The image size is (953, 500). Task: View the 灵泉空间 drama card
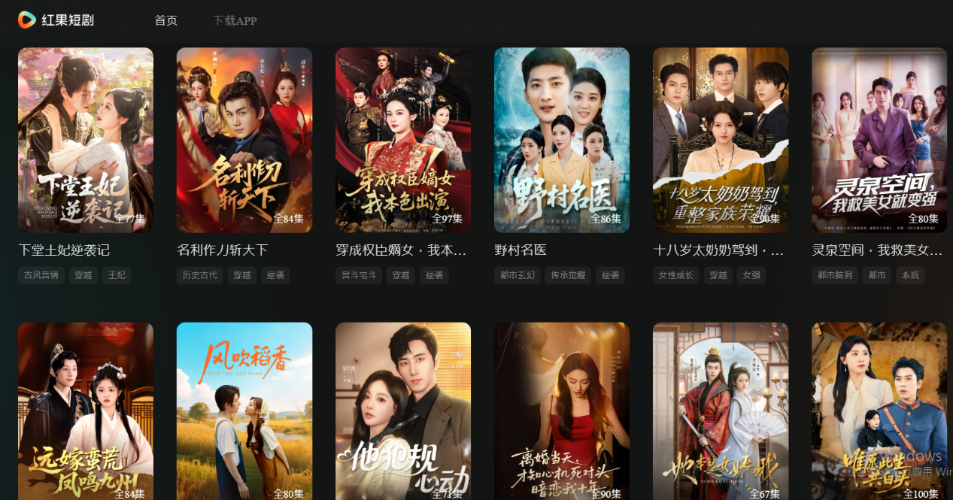tap(879, 140)
